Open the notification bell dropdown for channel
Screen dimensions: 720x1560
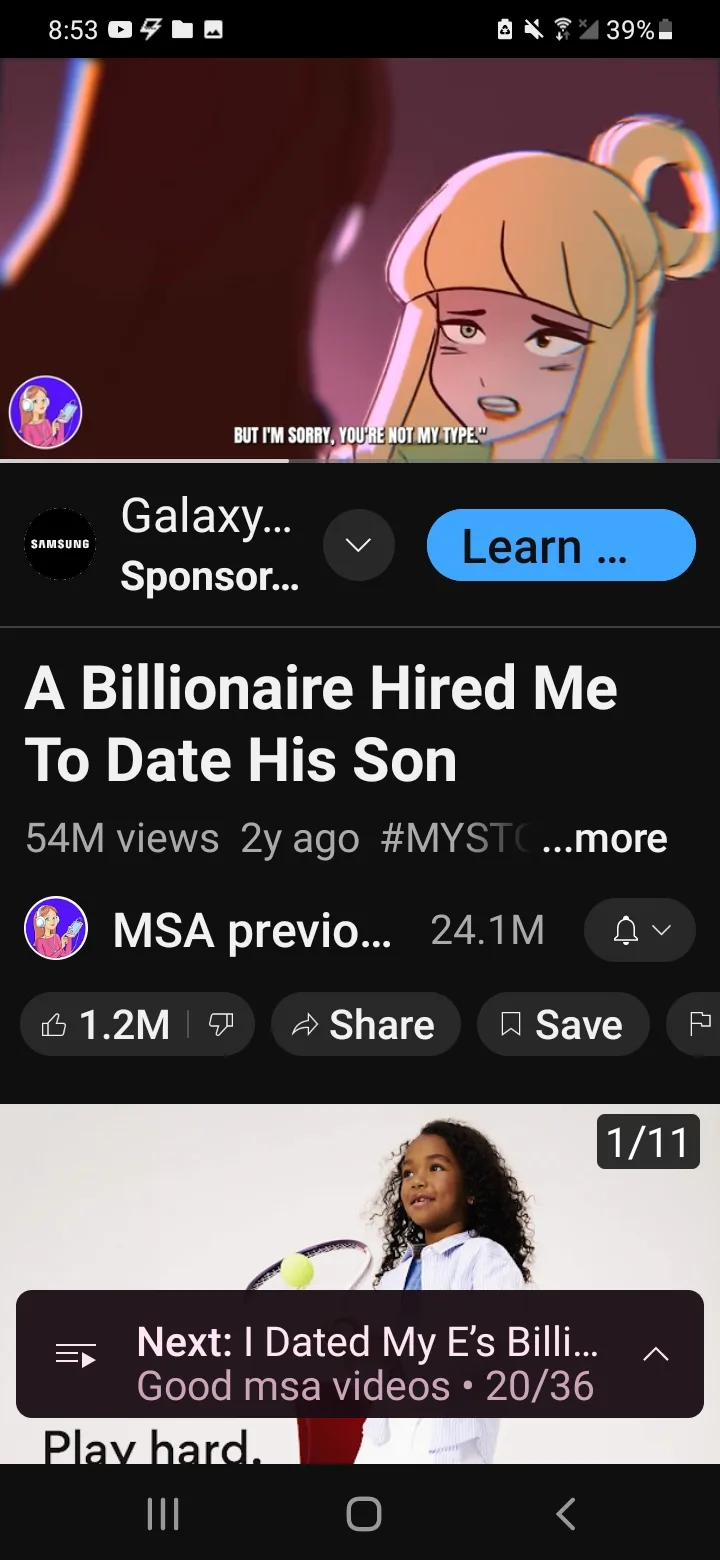pyautogui.click(x=639, y=930)
